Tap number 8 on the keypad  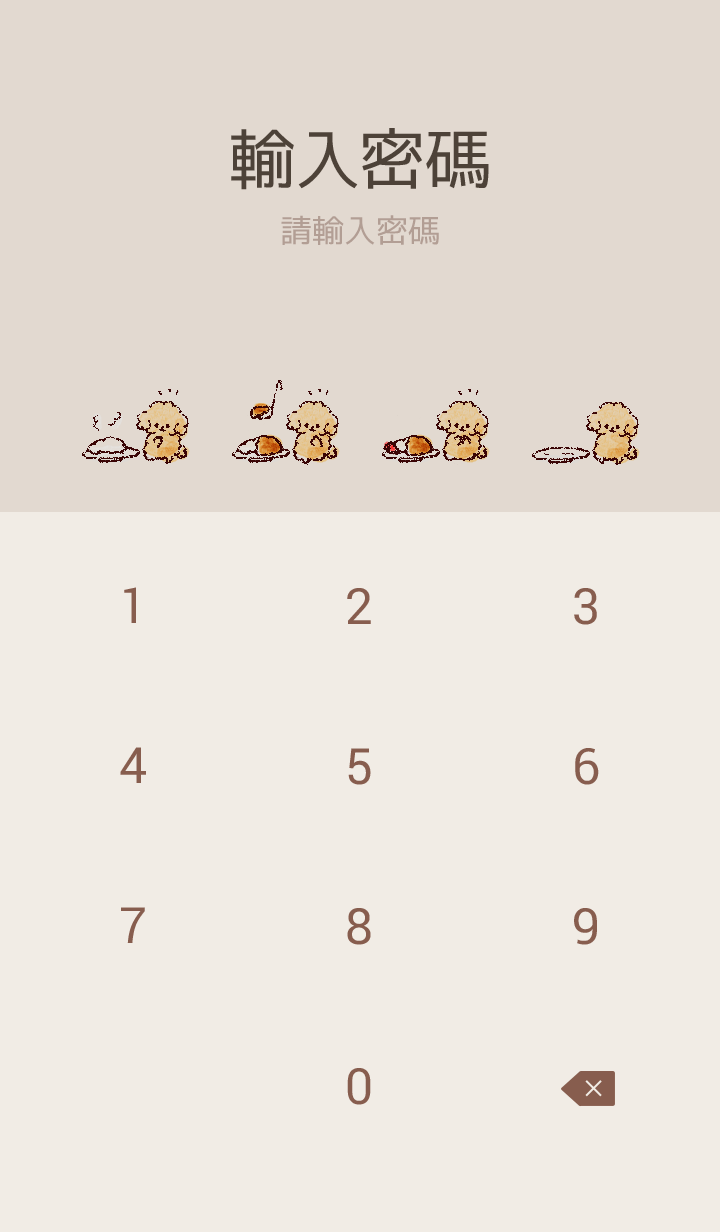pyautogui.click(x=359, y=927)
